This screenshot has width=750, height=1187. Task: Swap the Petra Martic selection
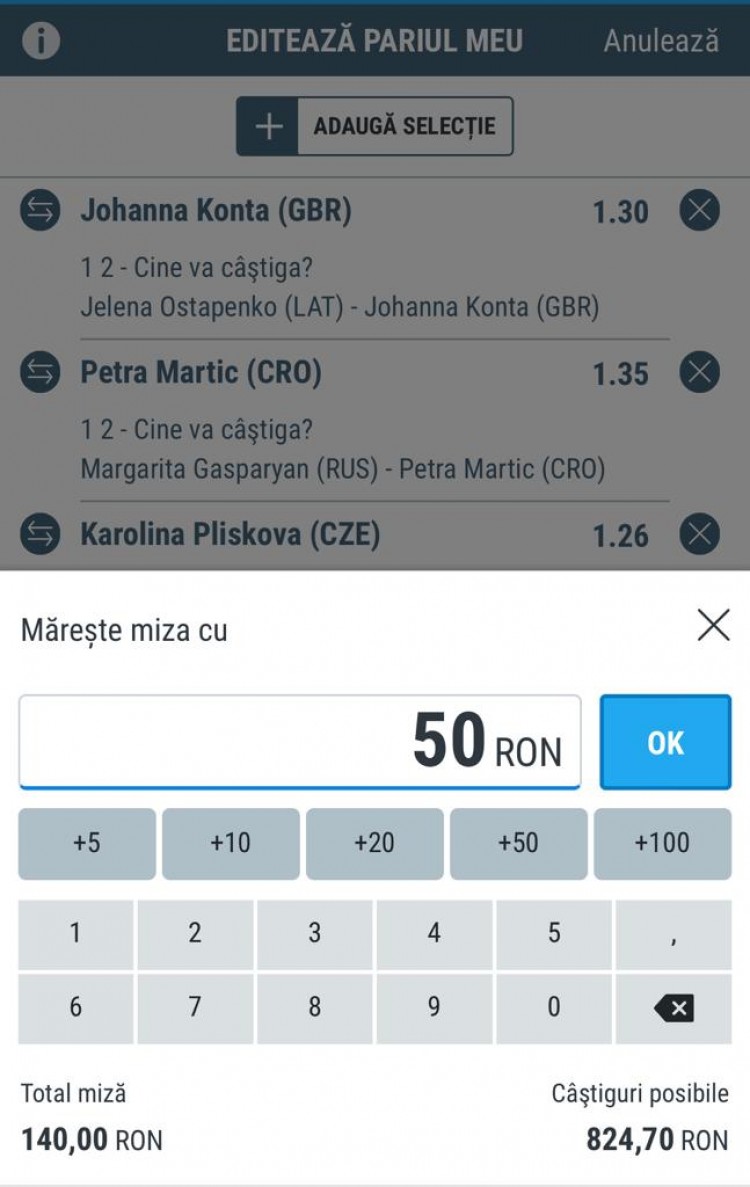40,373
